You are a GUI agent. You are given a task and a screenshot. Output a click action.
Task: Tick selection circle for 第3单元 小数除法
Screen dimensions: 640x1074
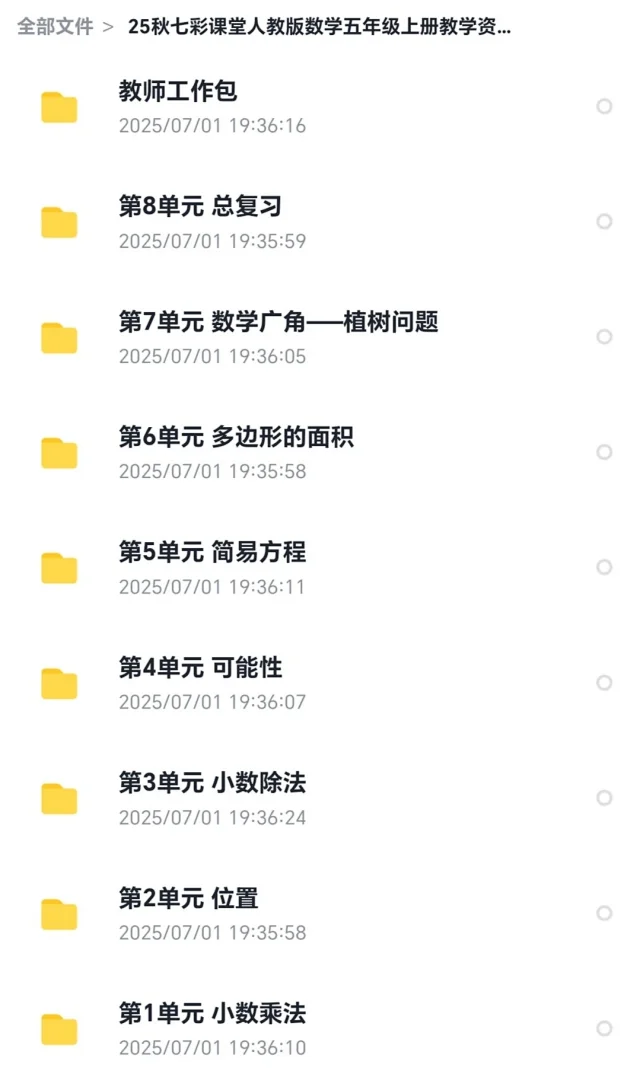tap(604, 798)
